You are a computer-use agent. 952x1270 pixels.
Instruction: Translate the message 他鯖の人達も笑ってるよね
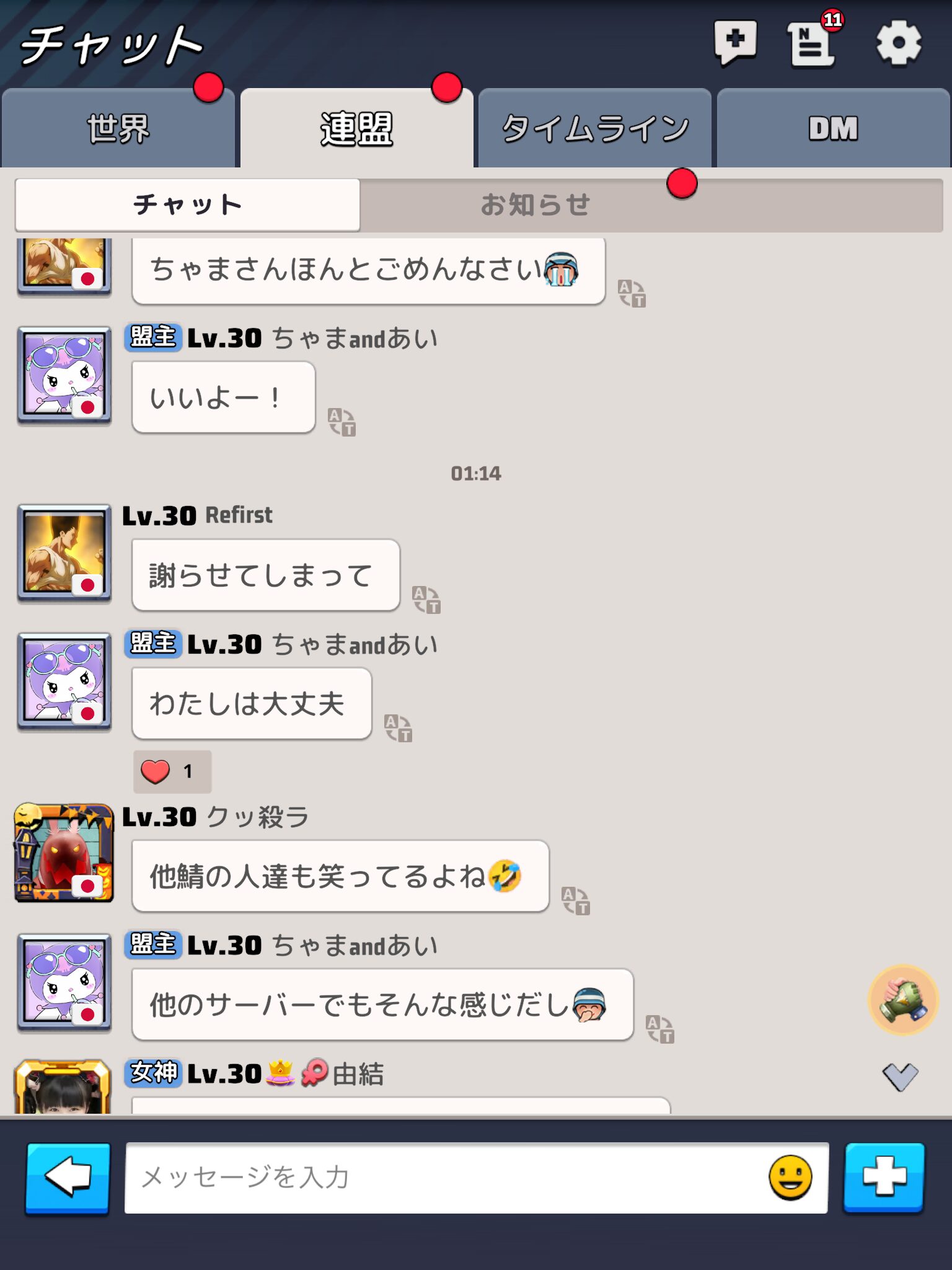coord(575,901)
